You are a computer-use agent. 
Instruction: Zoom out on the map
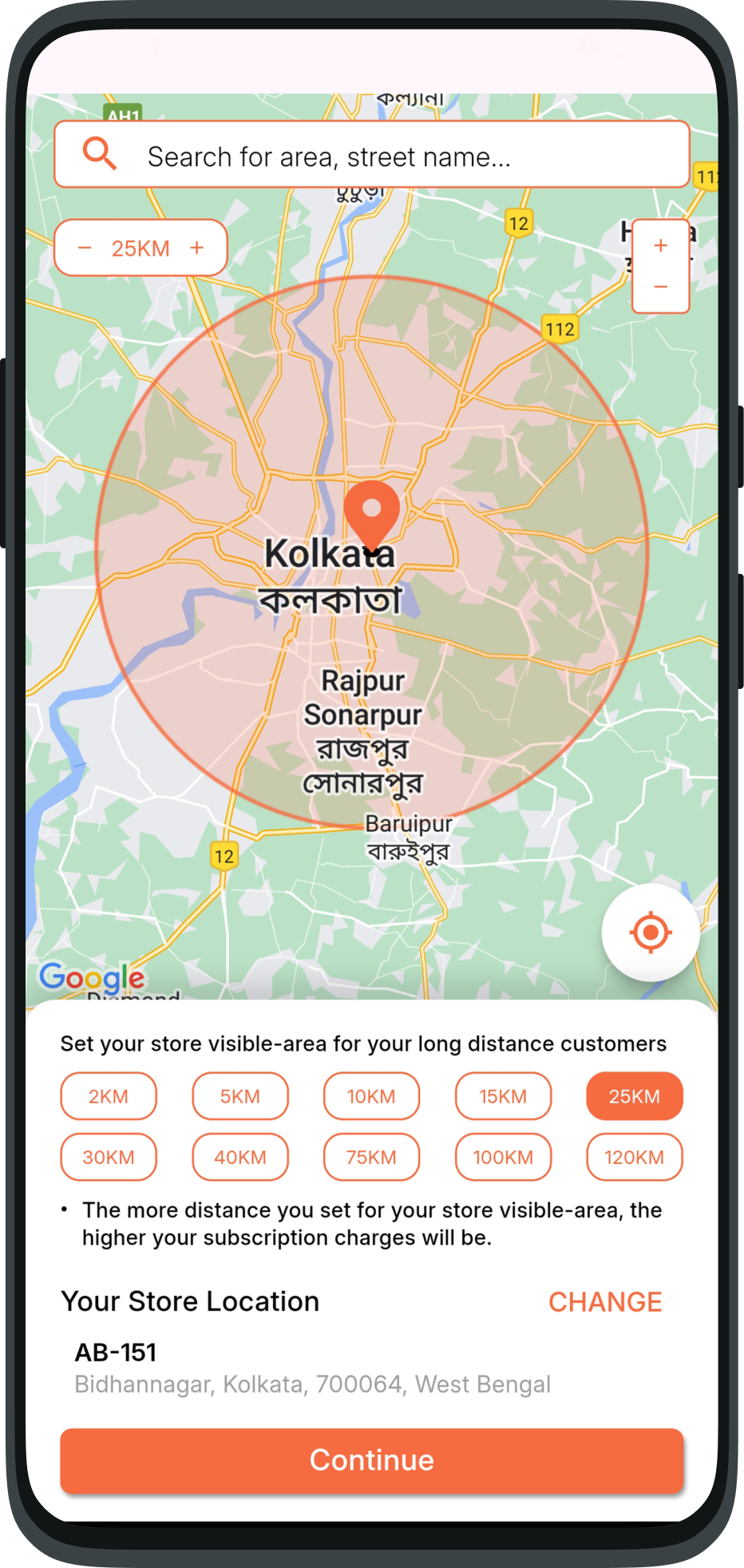660,287
